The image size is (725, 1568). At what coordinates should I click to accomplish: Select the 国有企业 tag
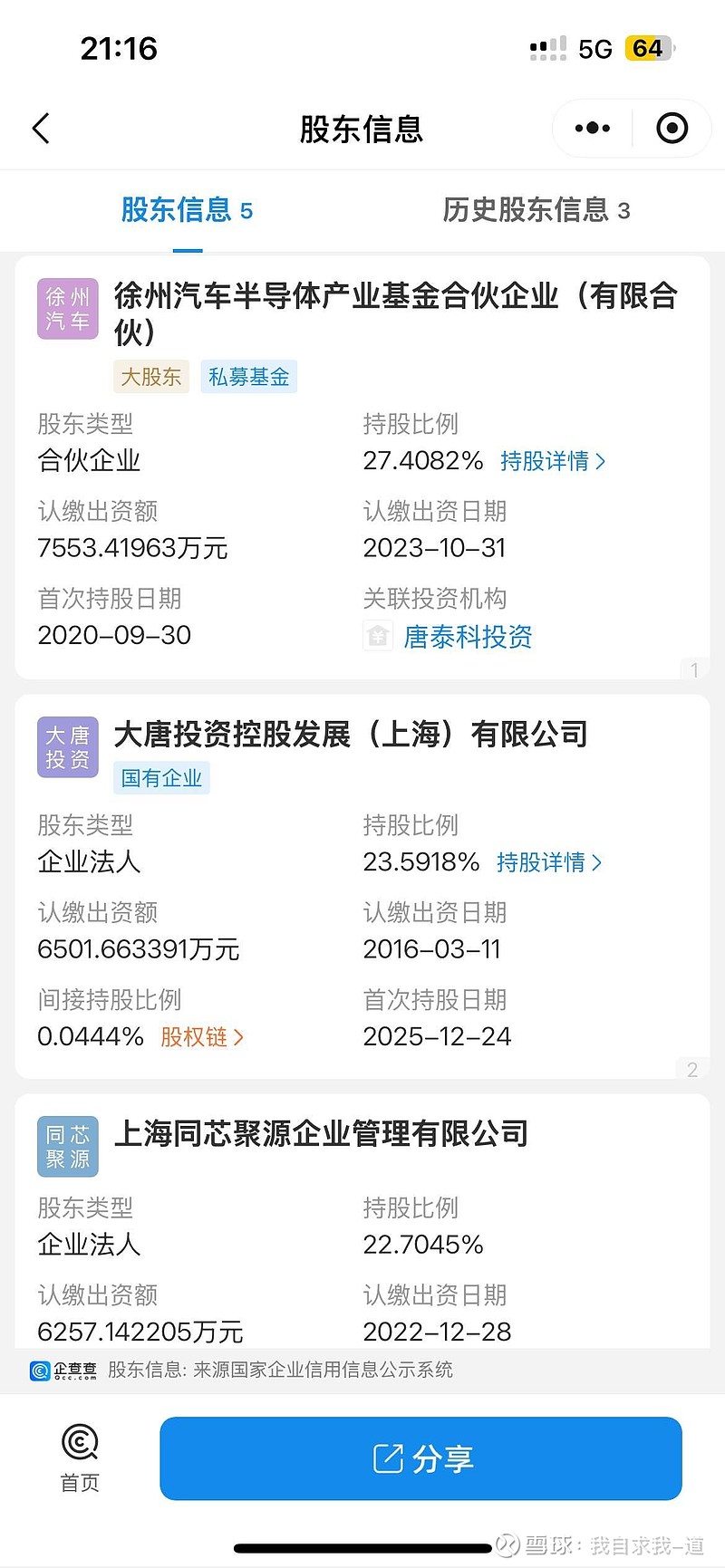[161, 777]
